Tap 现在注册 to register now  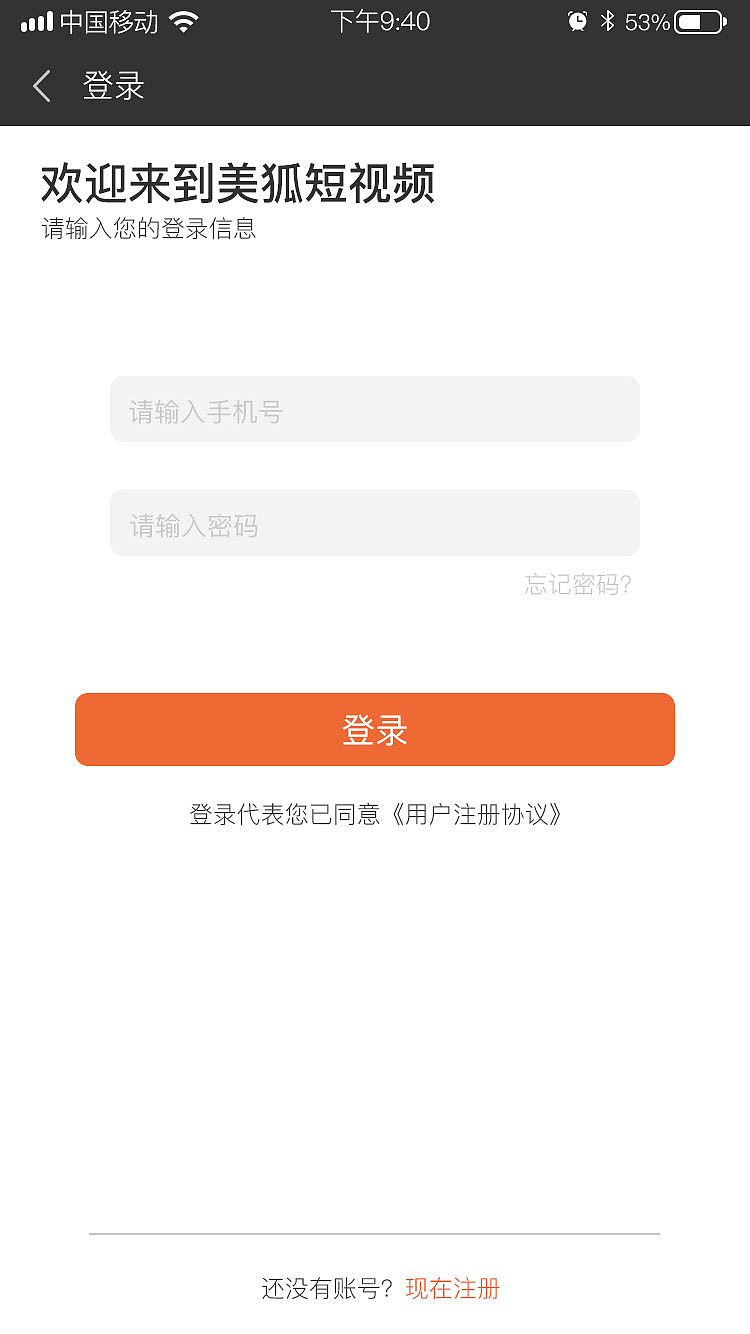tap(452, 1289)
